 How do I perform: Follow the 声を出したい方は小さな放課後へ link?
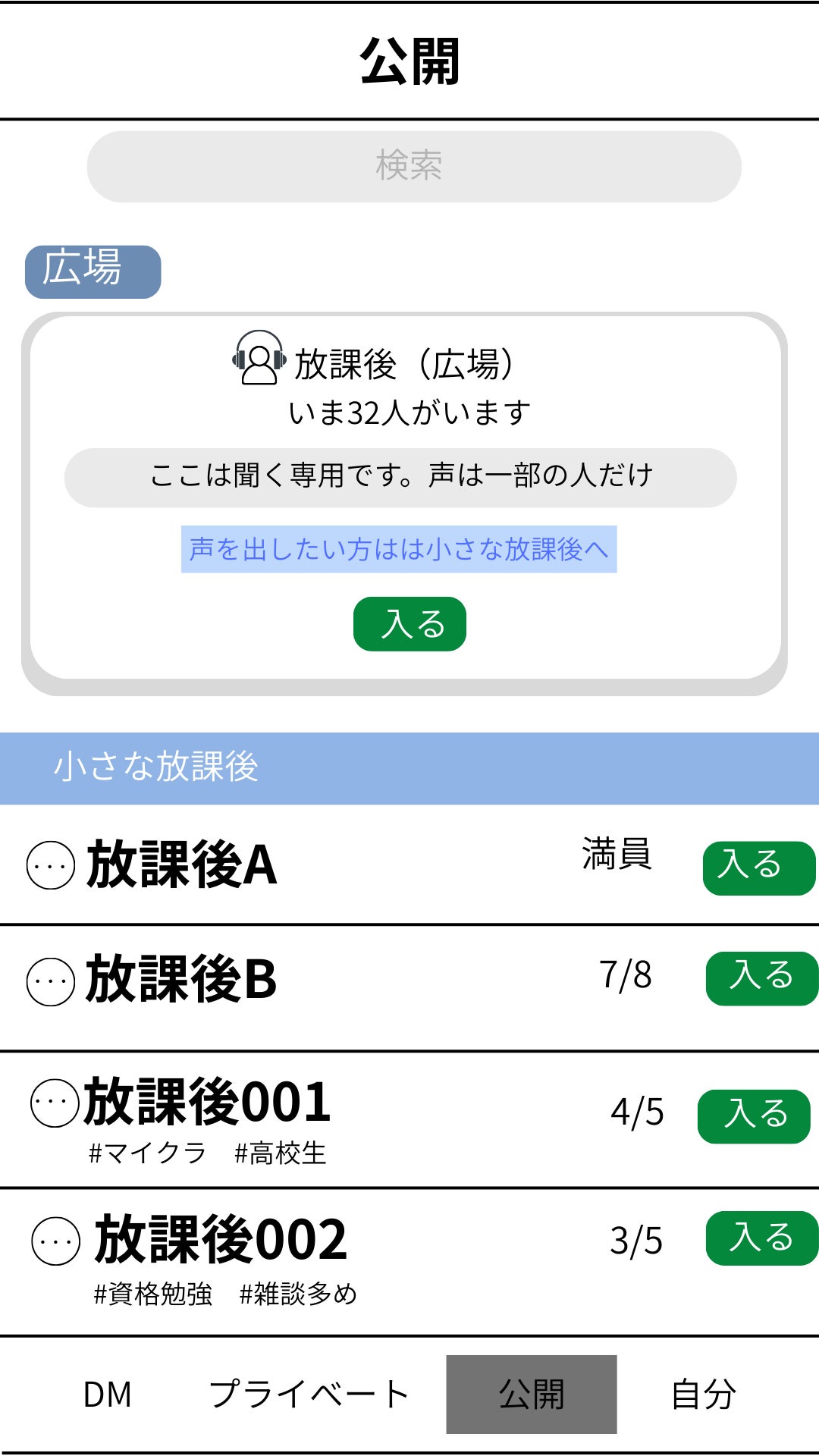point(399,549)
